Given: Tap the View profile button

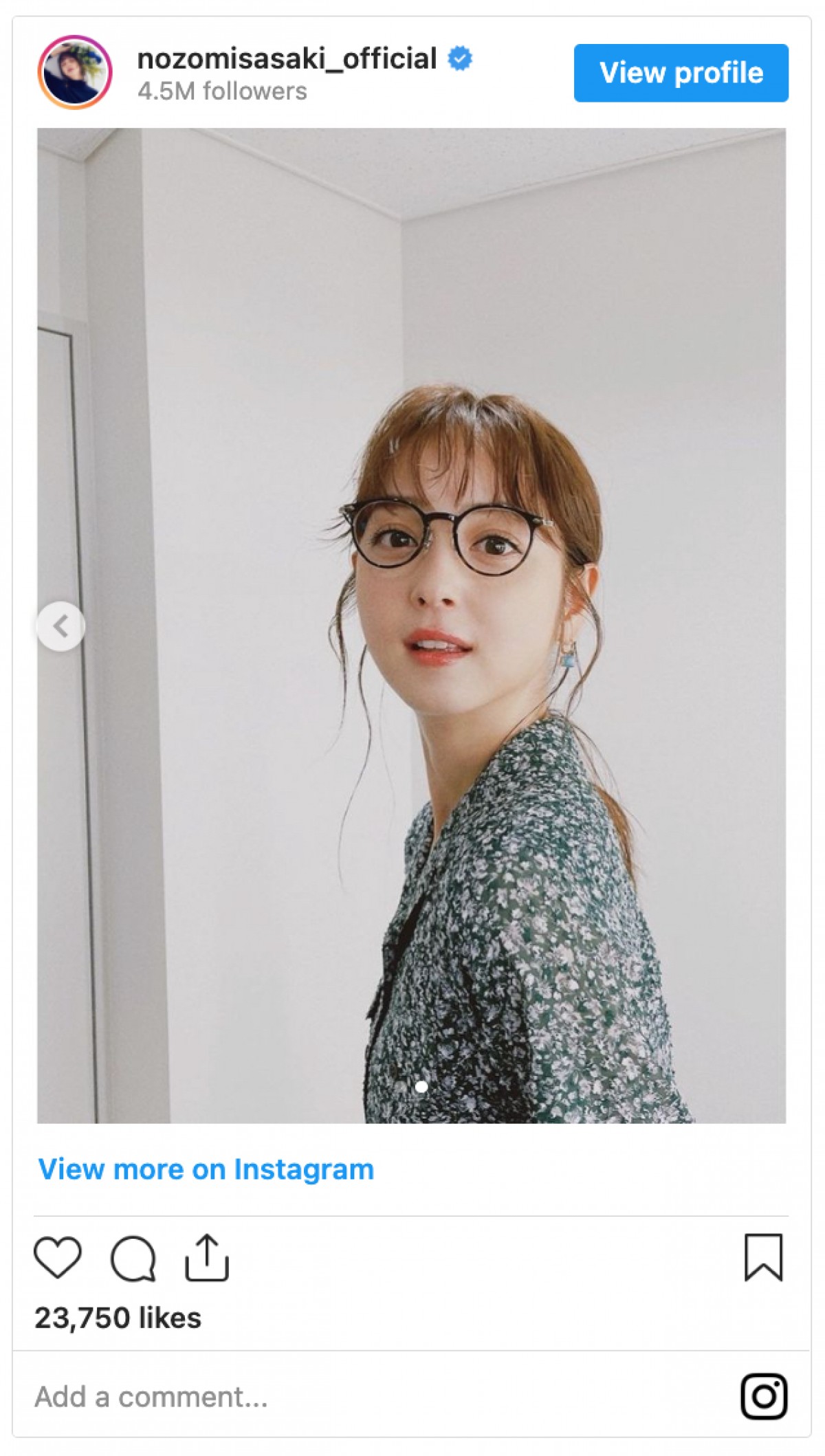Looking at the screenshot, I should pos(681,73).
